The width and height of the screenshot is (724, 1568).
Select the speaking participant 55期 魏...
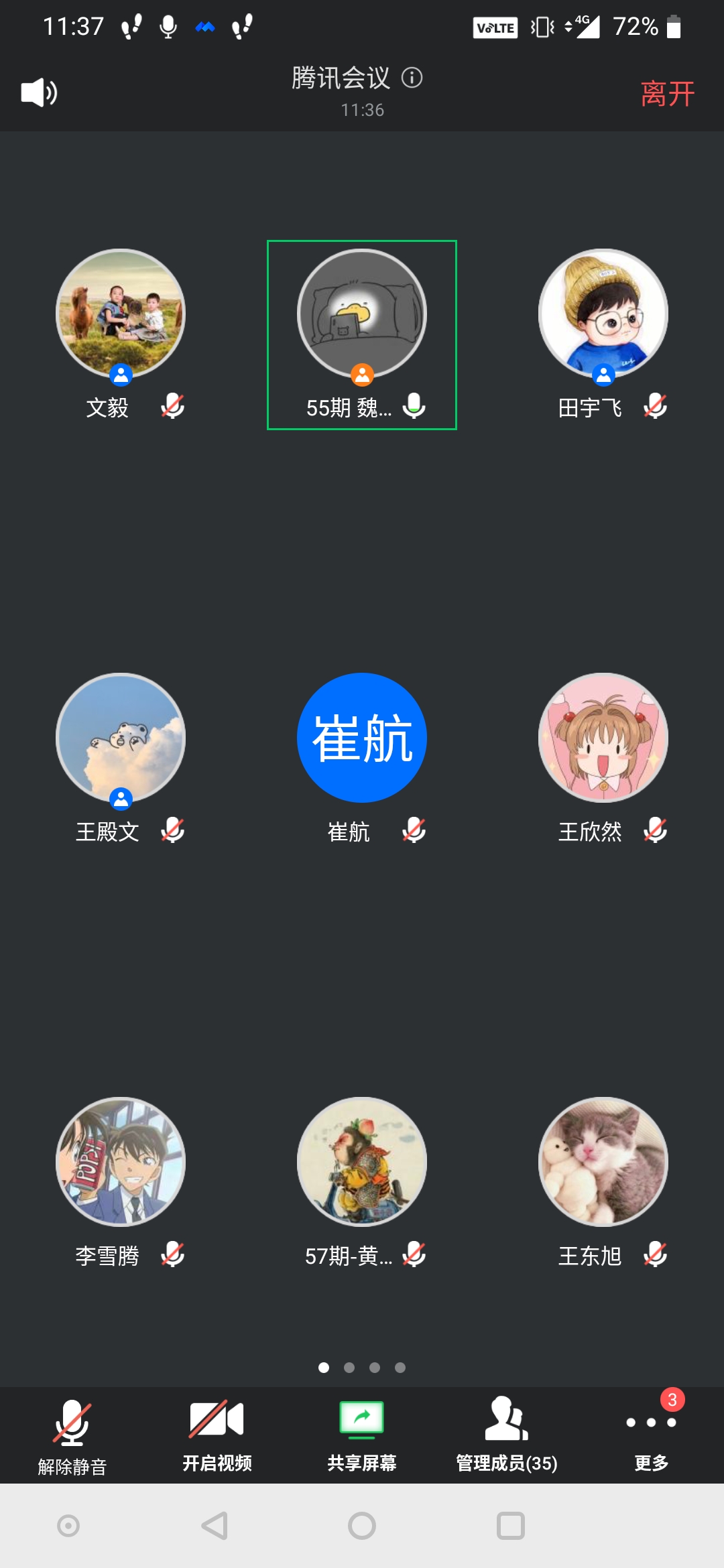click(362, 314)
